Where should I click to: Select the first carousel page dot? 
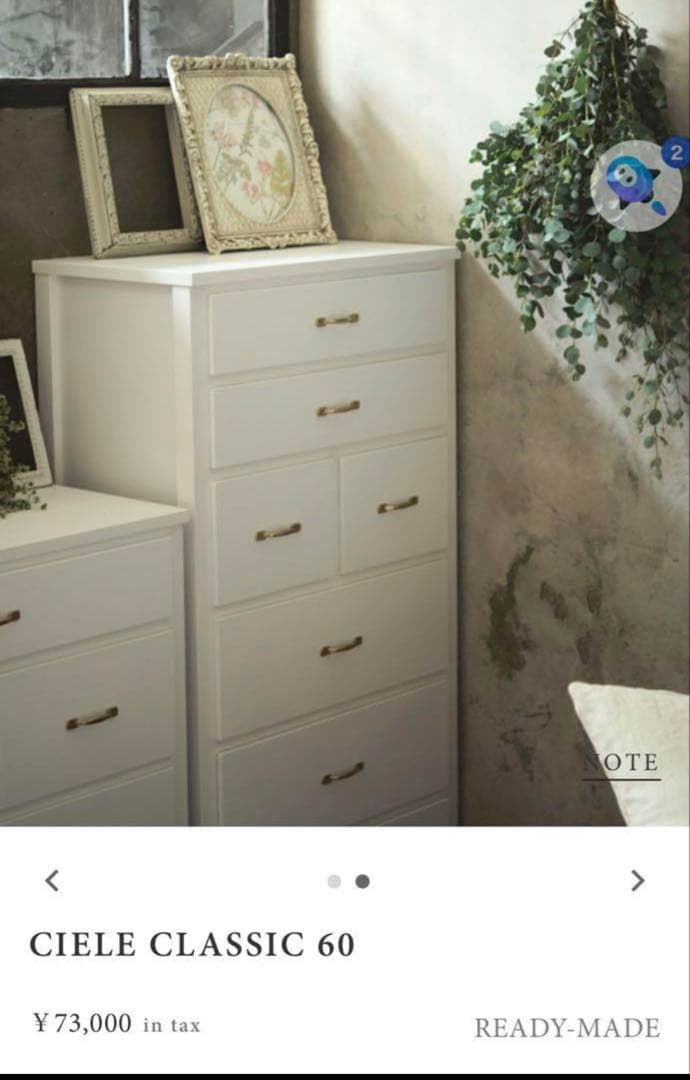(334, 881)
